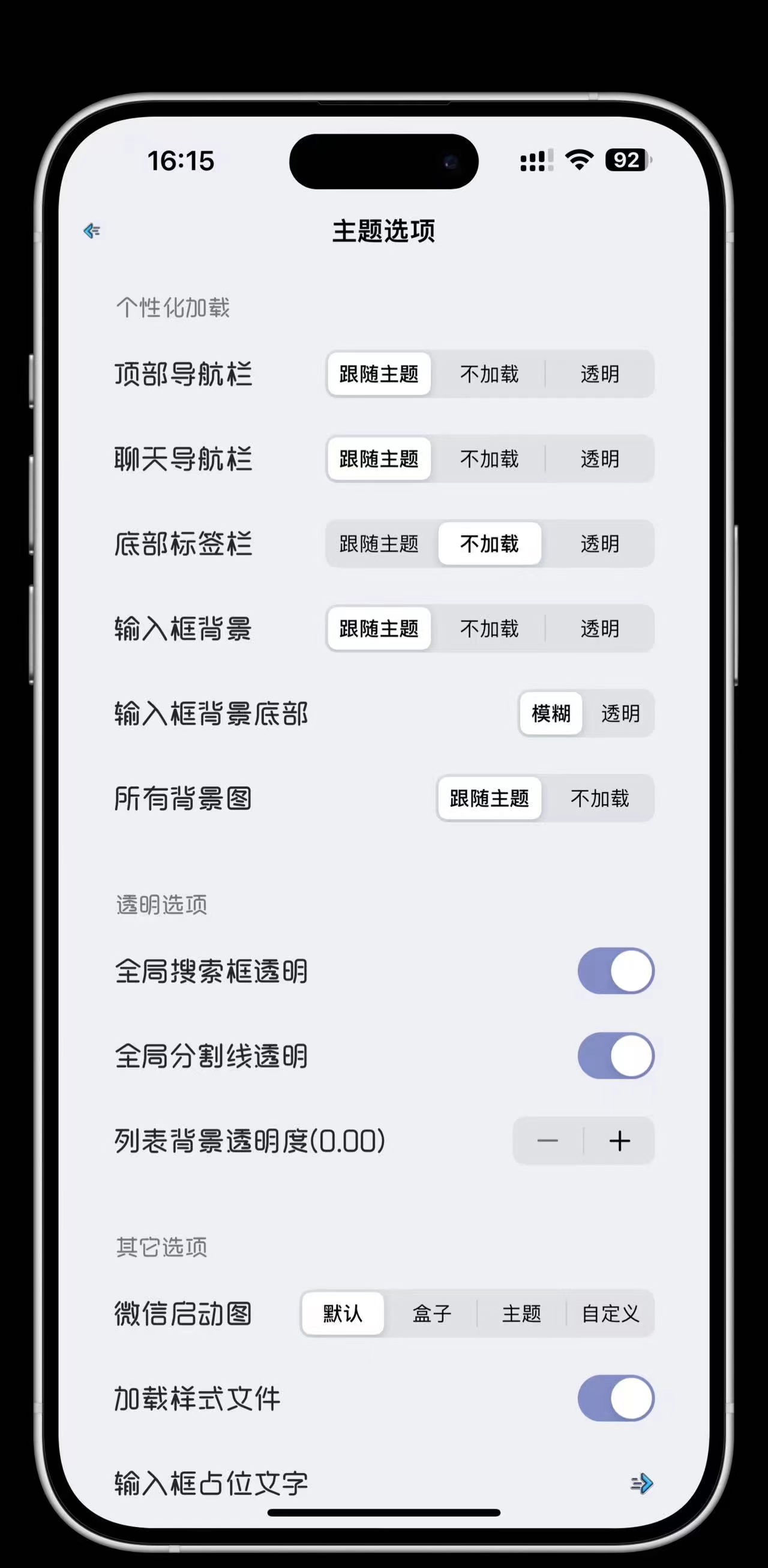Set 底部标签栏 to 透明
This screenshot has width=768, height=1568.
pos(599,543)
